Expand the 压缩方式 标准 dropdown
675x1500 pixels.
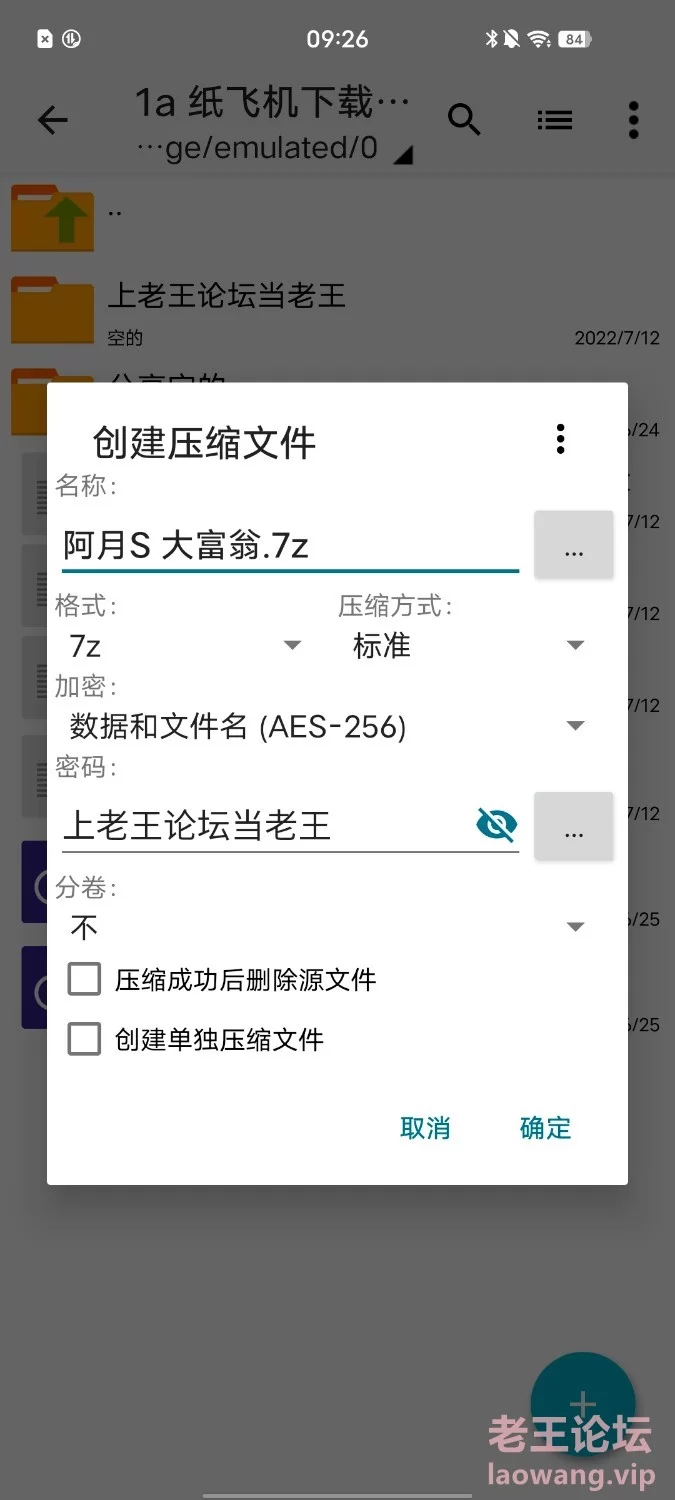(468, 646)
